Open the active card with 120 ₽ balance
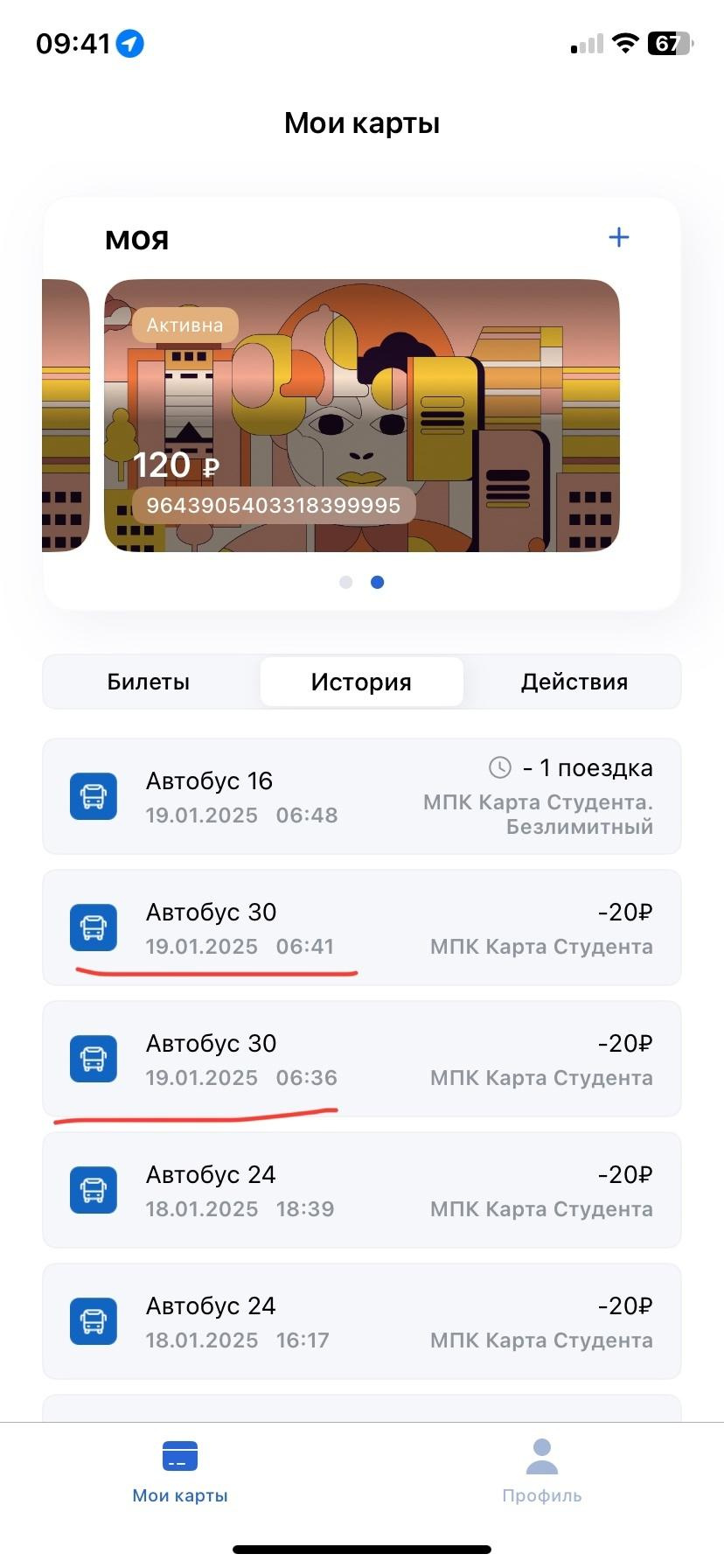 (x=361, y=416)
